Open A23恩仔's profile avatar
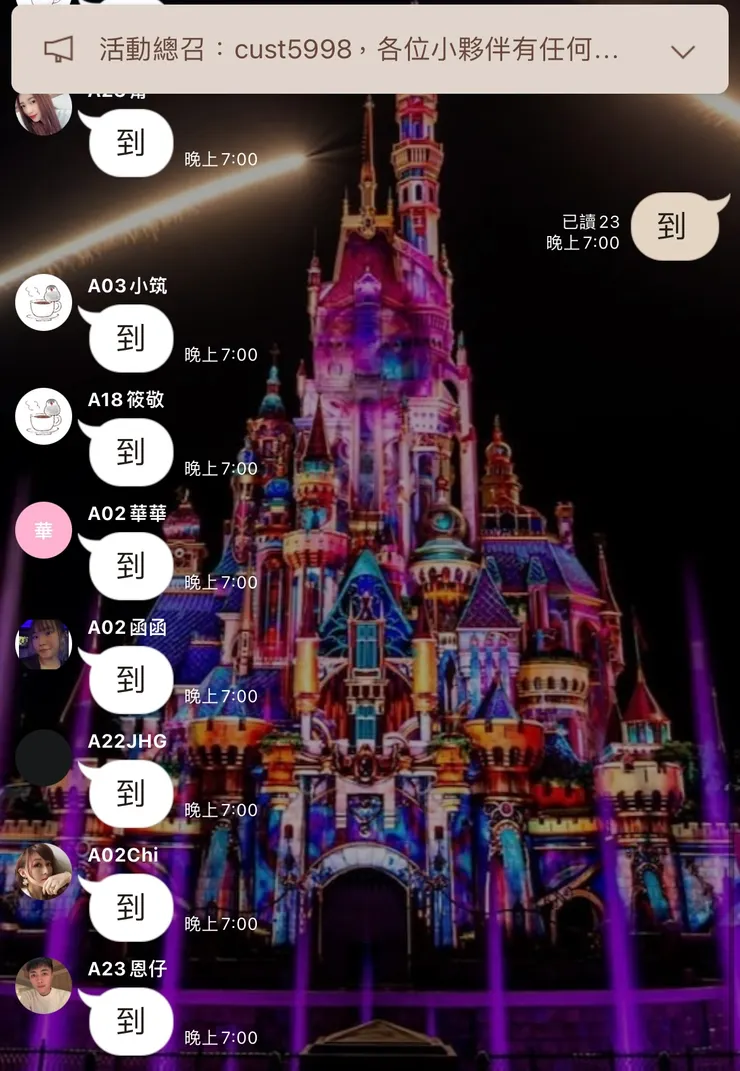 coord(44,986)
